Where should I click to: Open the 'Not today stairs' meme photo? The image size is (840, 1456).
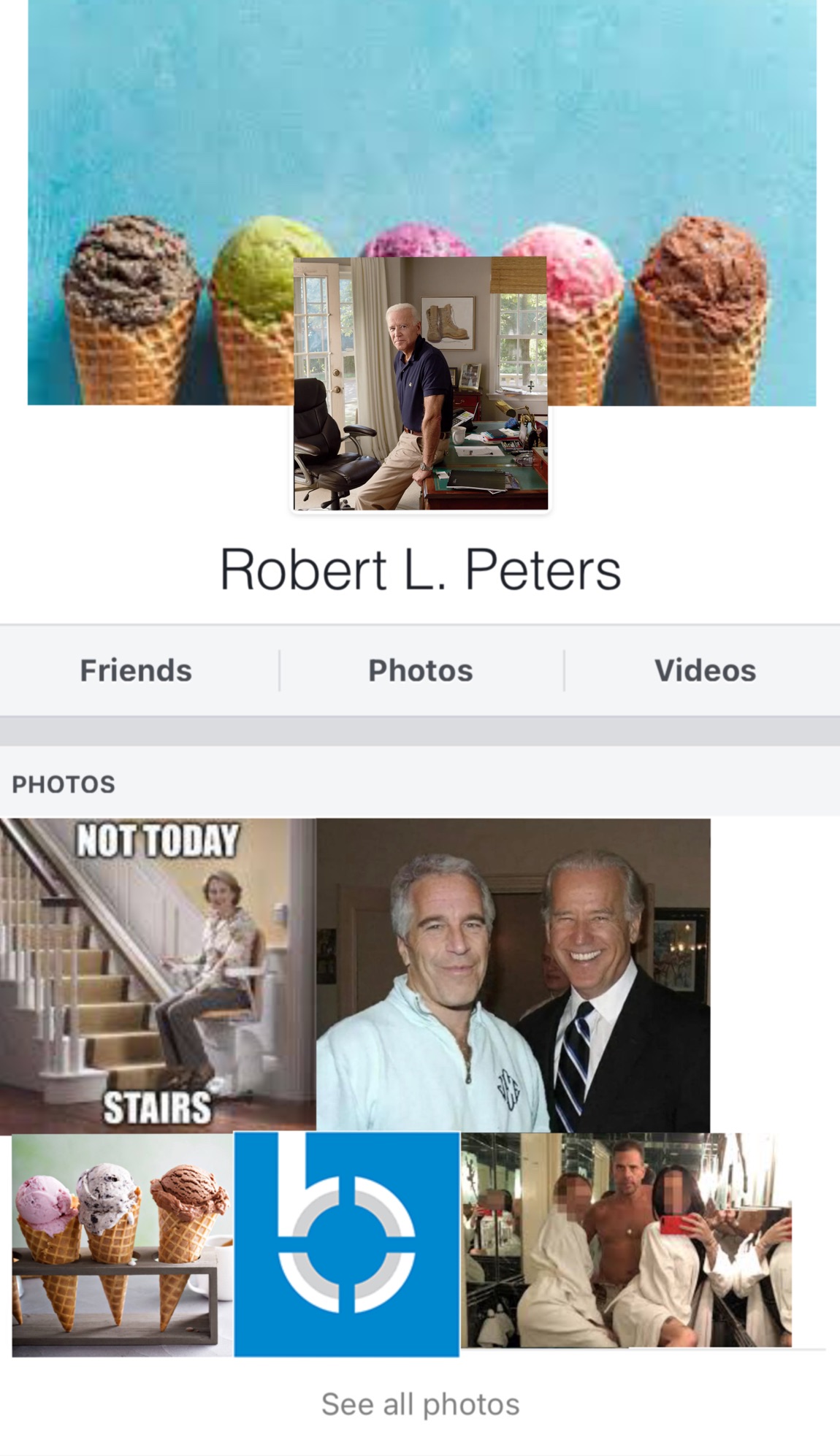click(x=158, y=975)
